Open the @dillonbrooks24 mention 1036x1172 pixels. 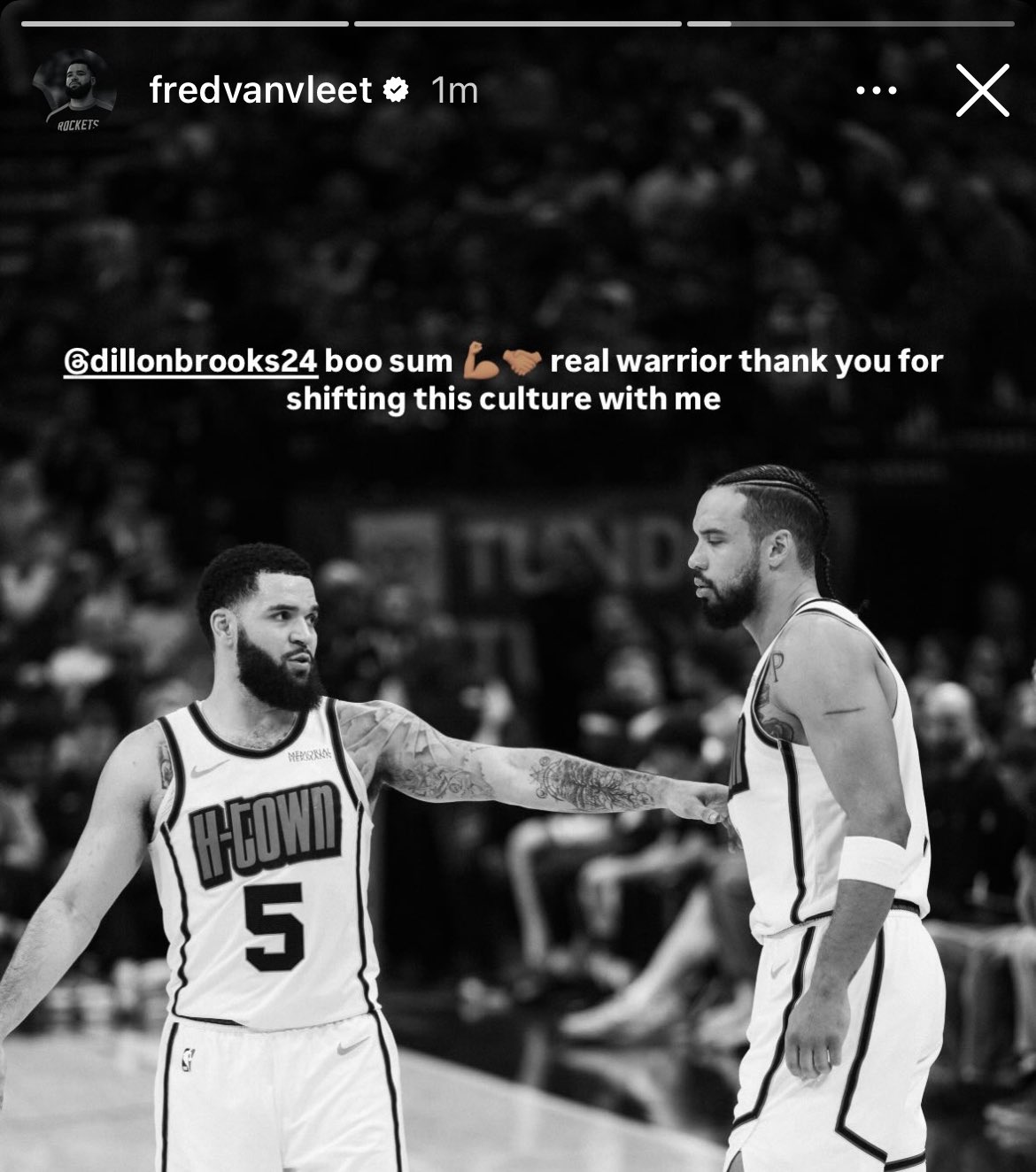190,361
